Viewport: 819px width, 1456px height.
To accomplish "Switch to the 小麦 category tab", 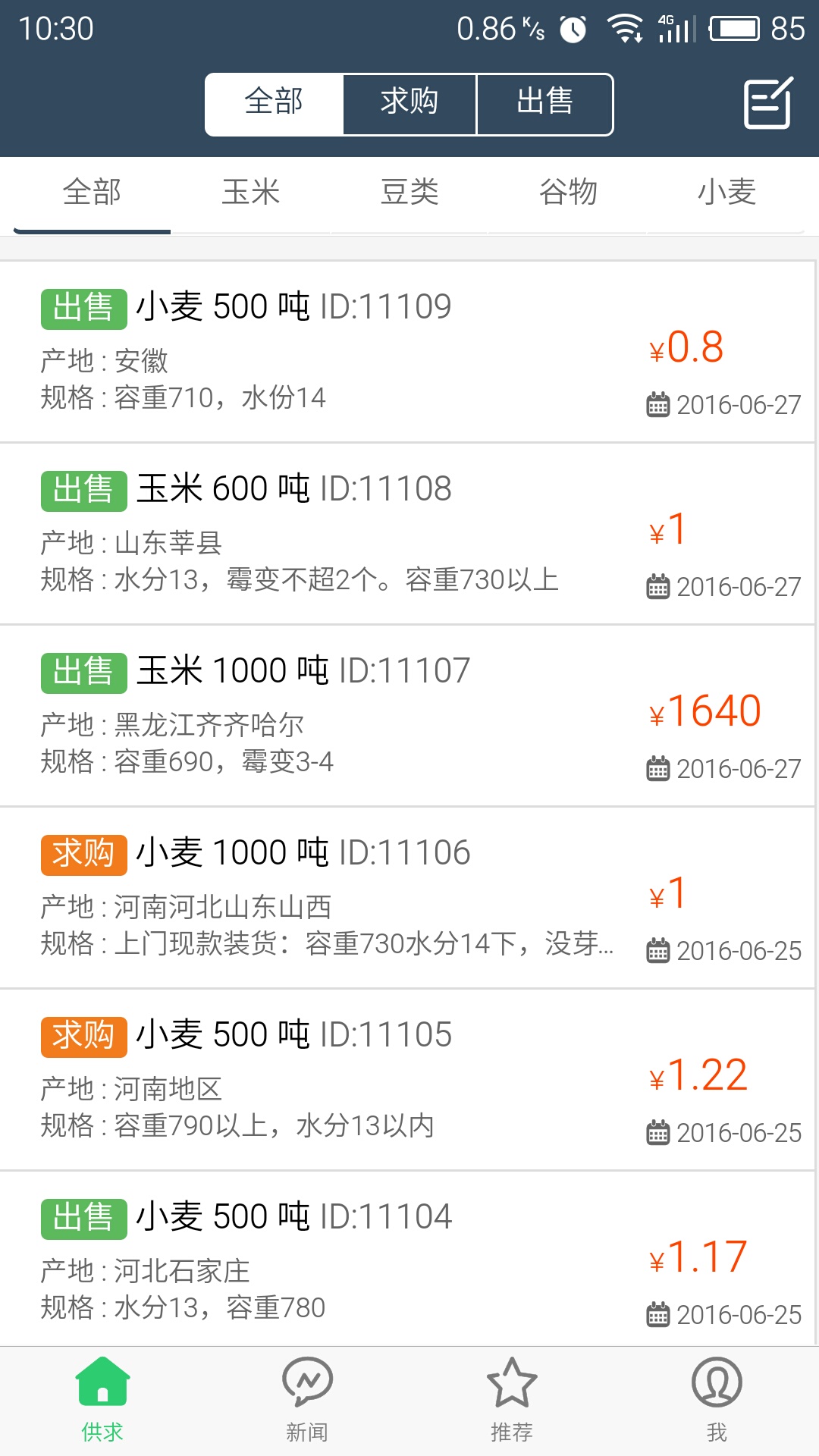I will [x=726, y=193].
